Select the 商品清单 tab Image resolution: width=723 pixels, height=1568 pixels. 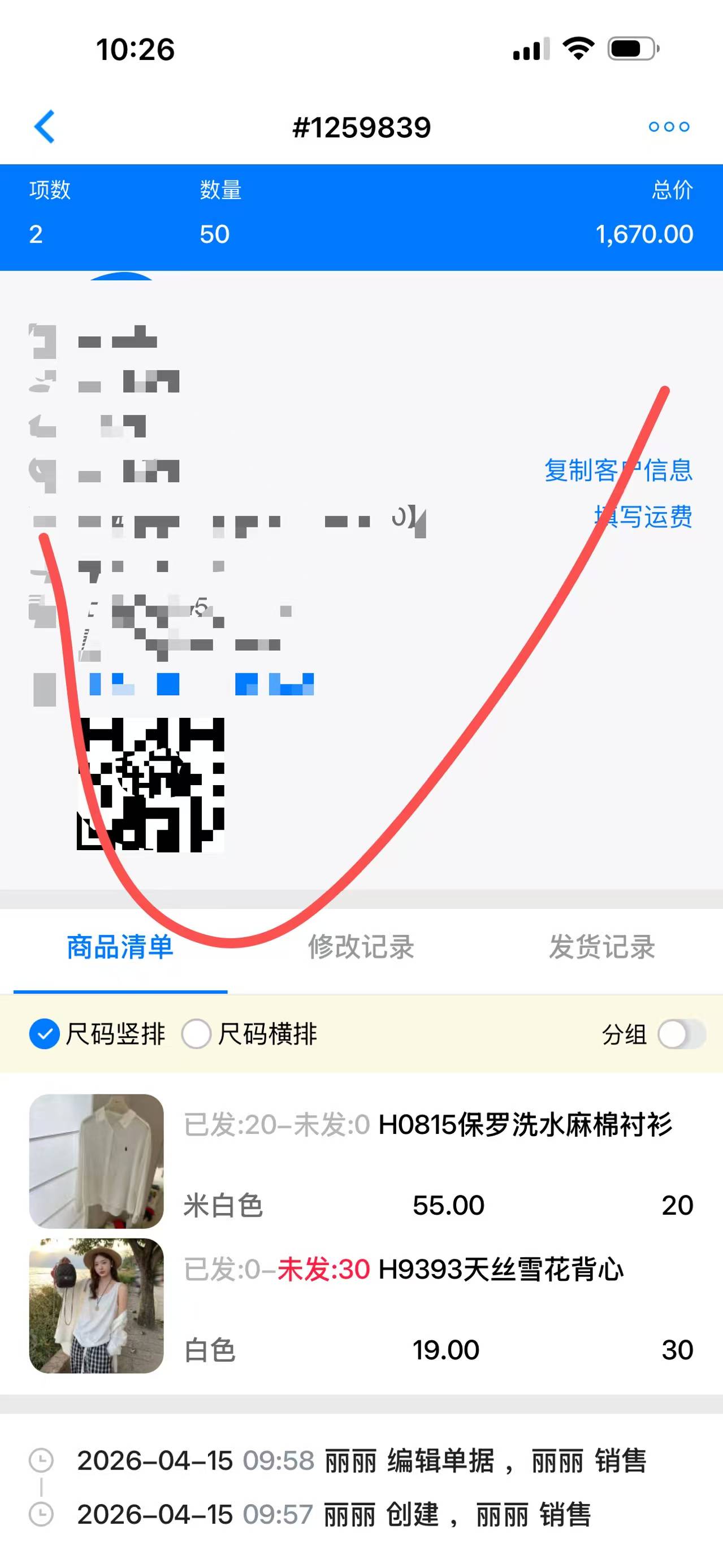coord(120,948)
